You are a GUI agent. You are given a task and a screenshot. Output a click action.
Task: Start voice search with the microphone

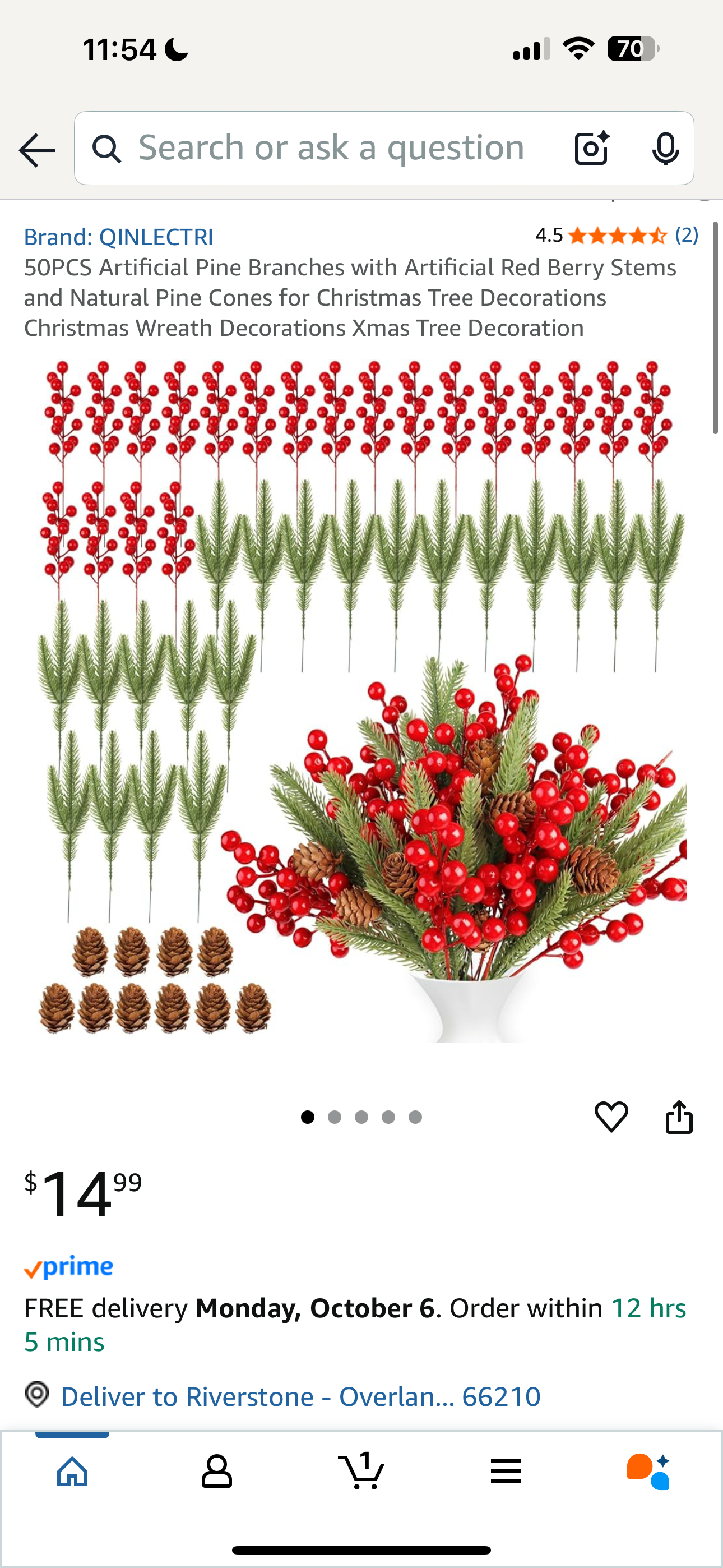click(x=665, y=148)
